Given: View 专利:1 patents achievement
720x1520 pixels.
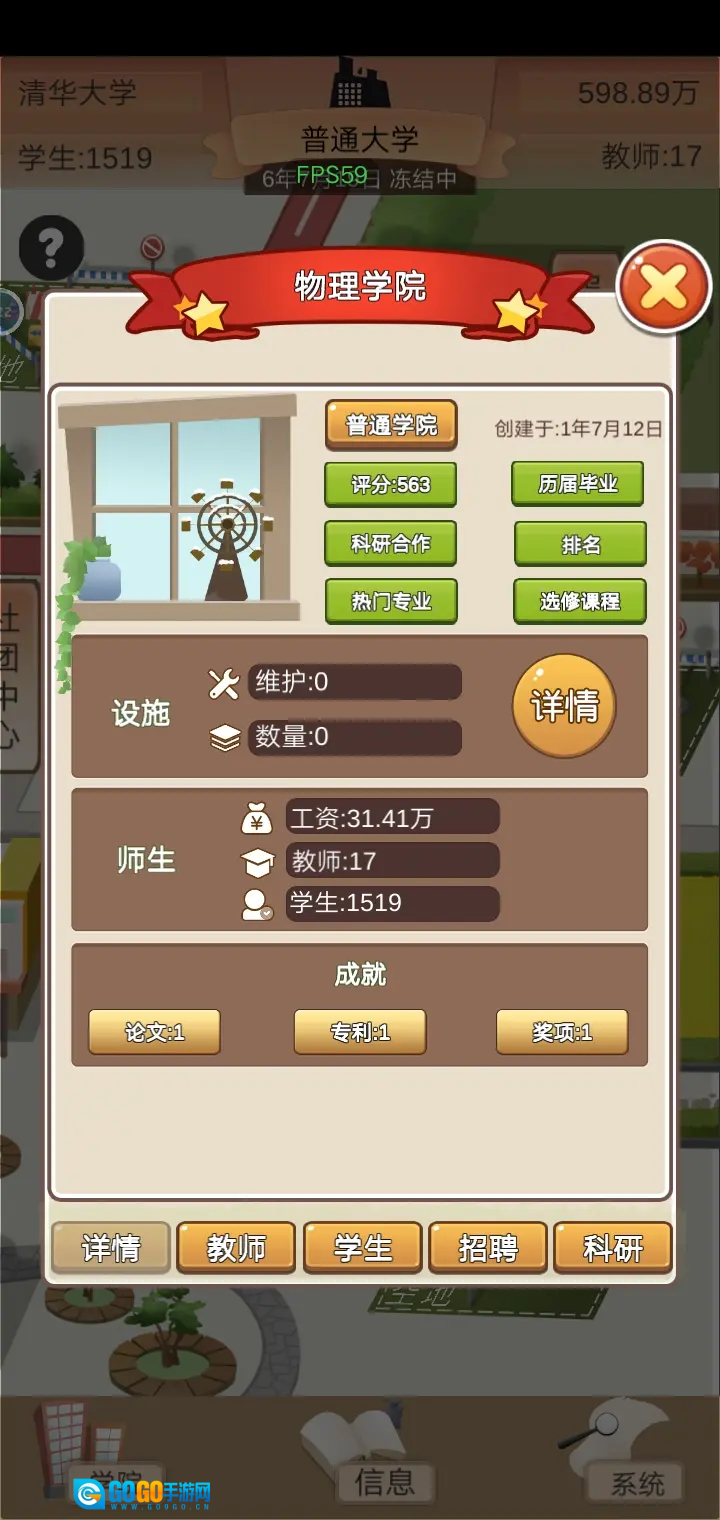Looking at the screenshot, I should click(x=360, y=1032).
